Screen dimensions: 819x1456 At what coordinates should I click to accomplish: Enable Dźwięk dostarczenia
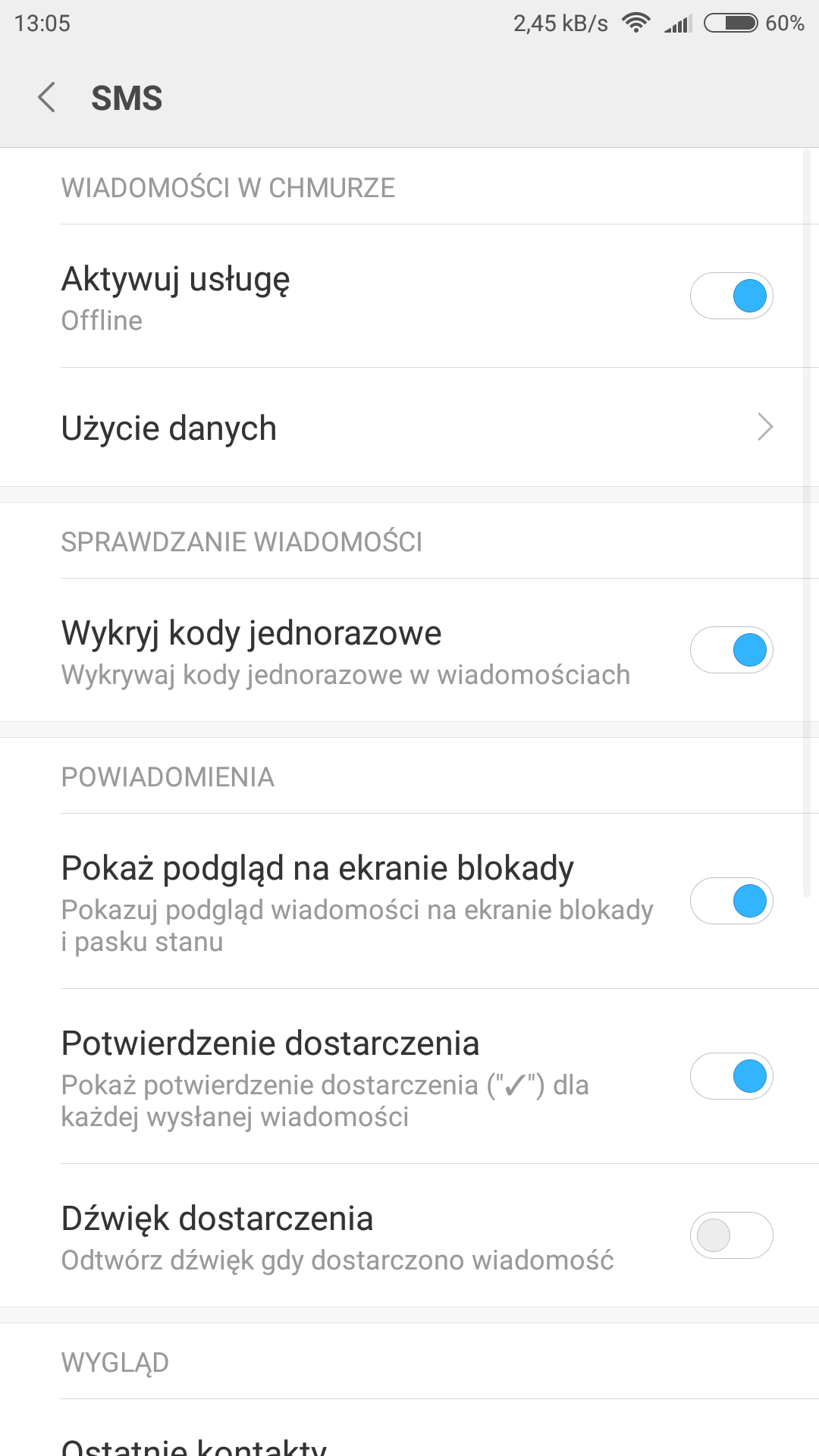click(731, 1235)
